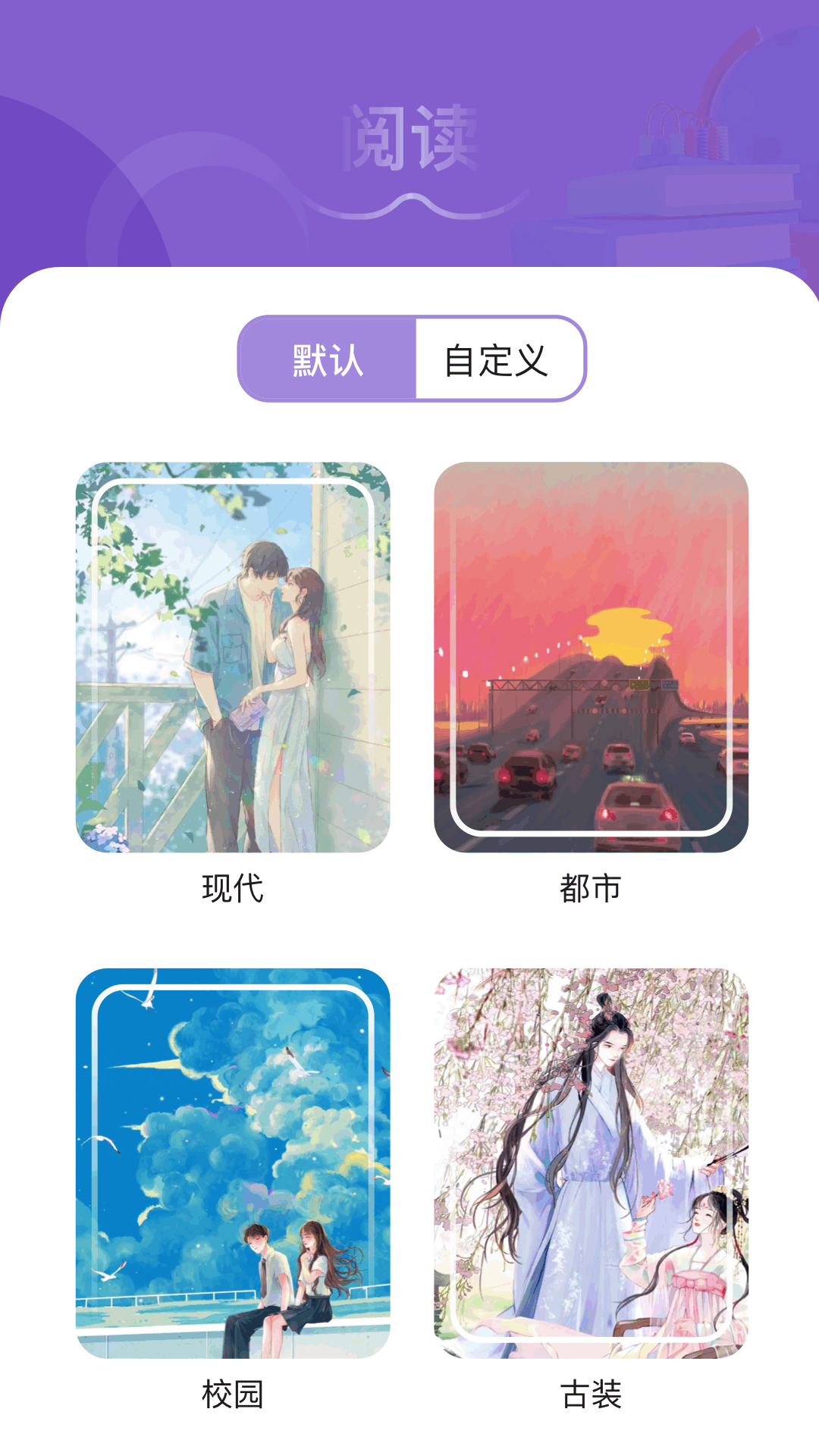Viewport: 819px width, 1456px height.
Task: Switch to the 自定义 tab
Action: click(497, 359)
